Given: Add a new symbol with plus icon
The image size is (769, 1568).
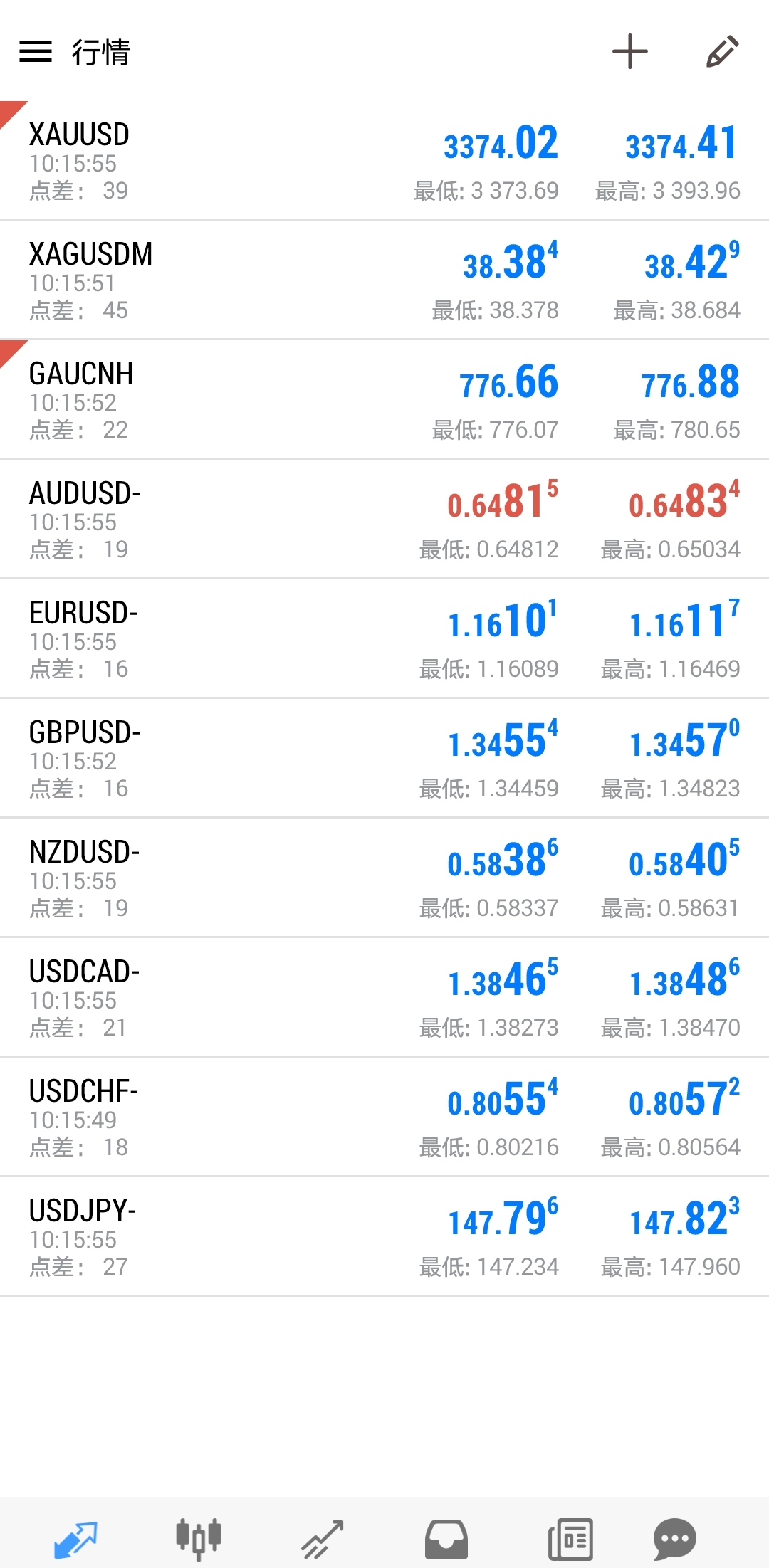Looking at the screenshot, I should (630, 51).
